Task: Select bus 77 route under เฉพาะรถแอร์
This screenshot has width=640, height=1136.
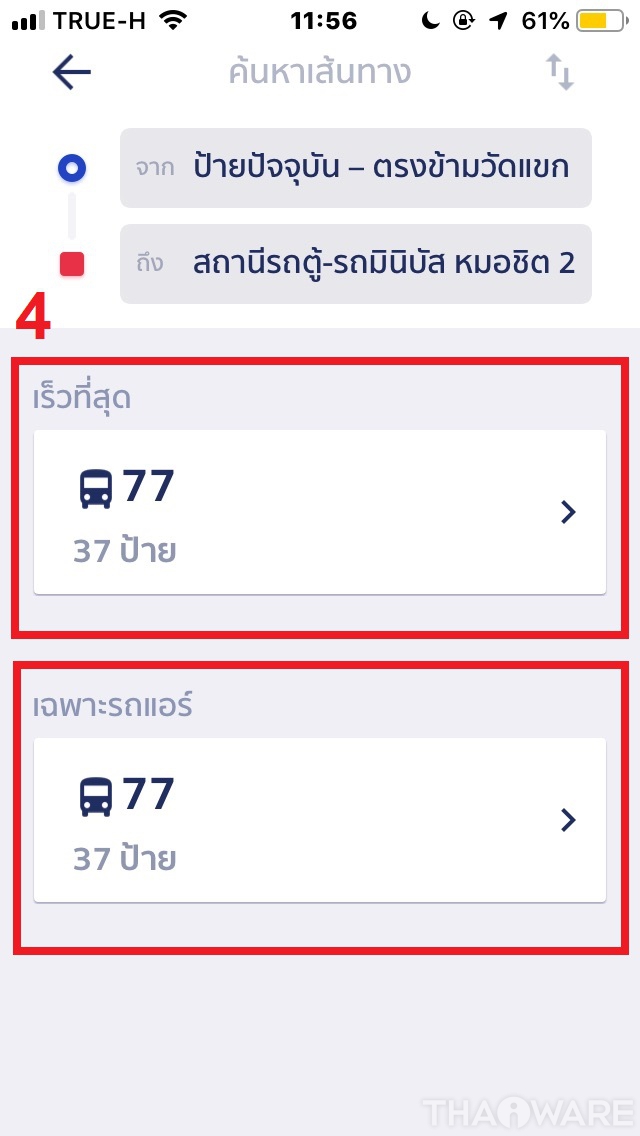Action: (x=320, y=820)
